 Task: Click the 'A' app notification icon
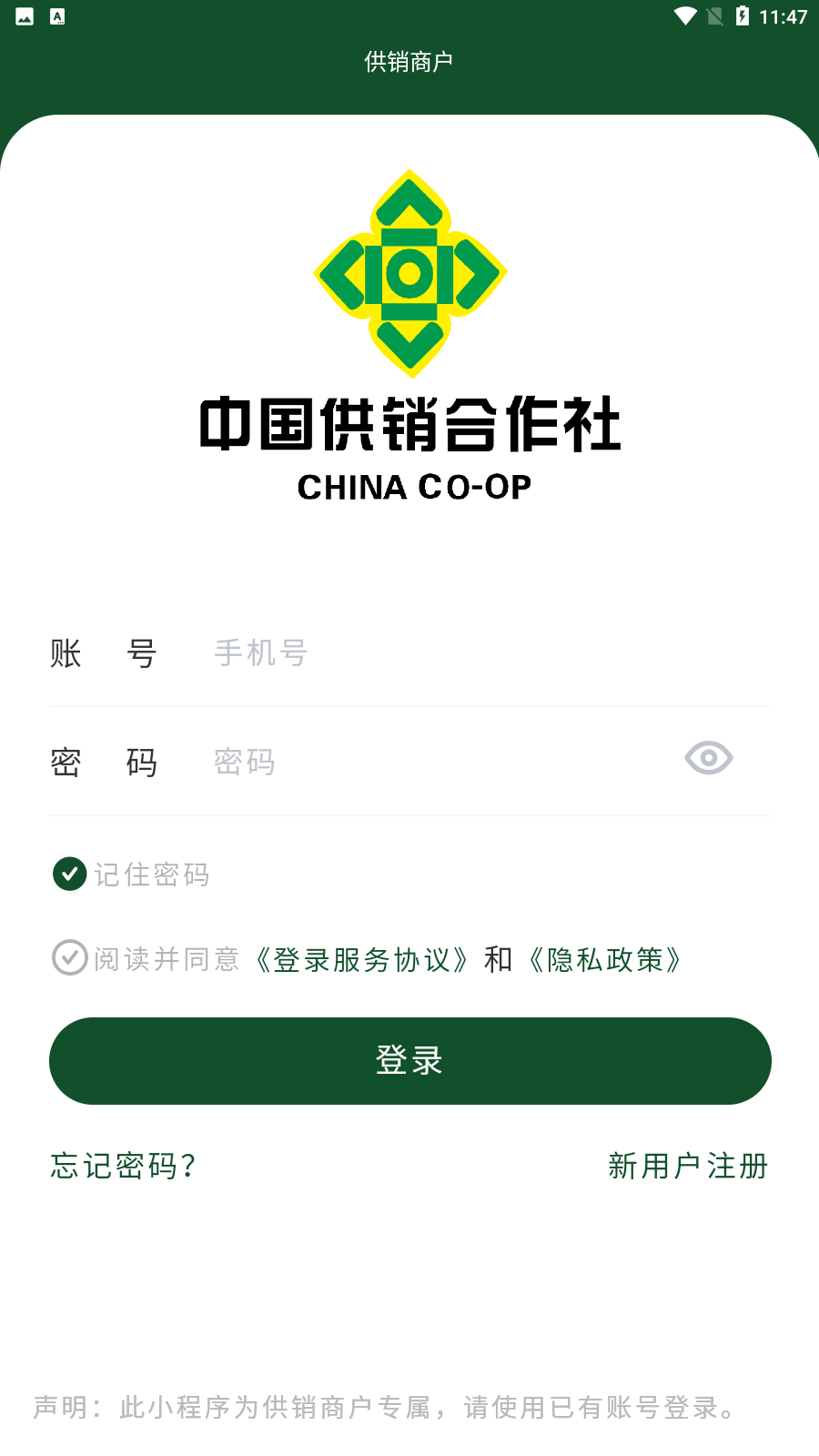56,14
